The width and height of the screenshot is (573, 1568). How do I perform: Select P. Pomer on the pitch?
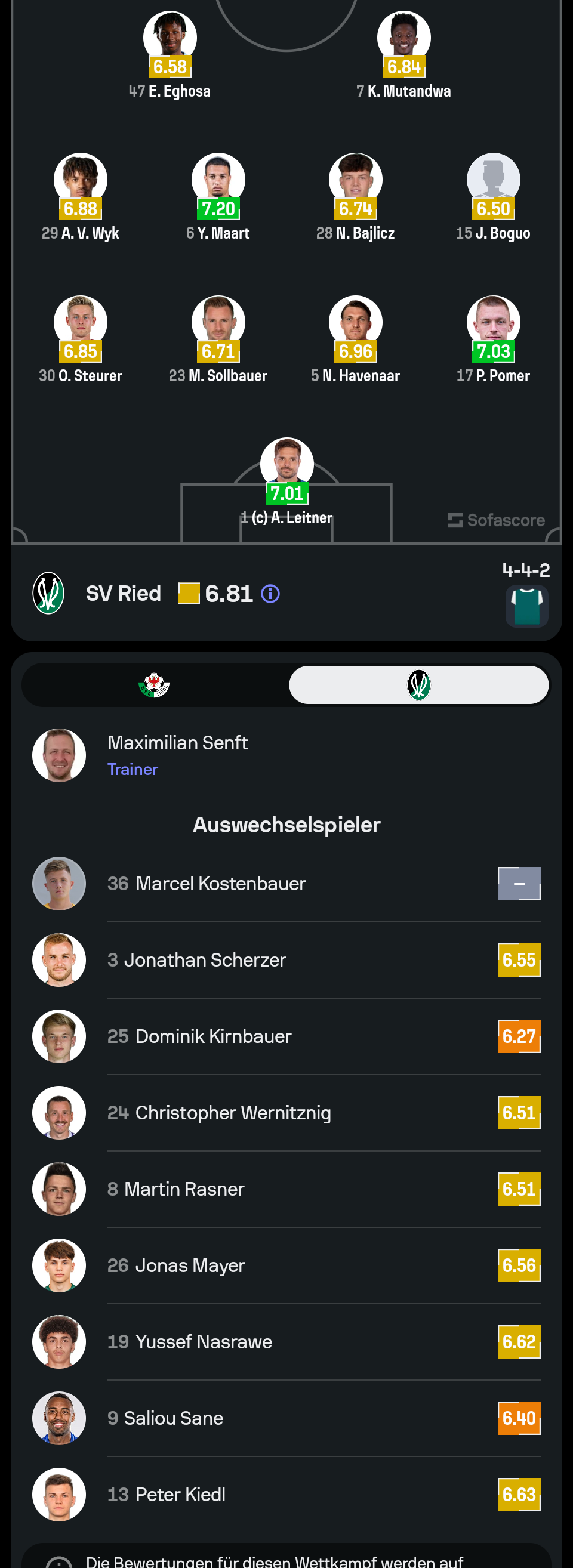[x=493, y=323]
